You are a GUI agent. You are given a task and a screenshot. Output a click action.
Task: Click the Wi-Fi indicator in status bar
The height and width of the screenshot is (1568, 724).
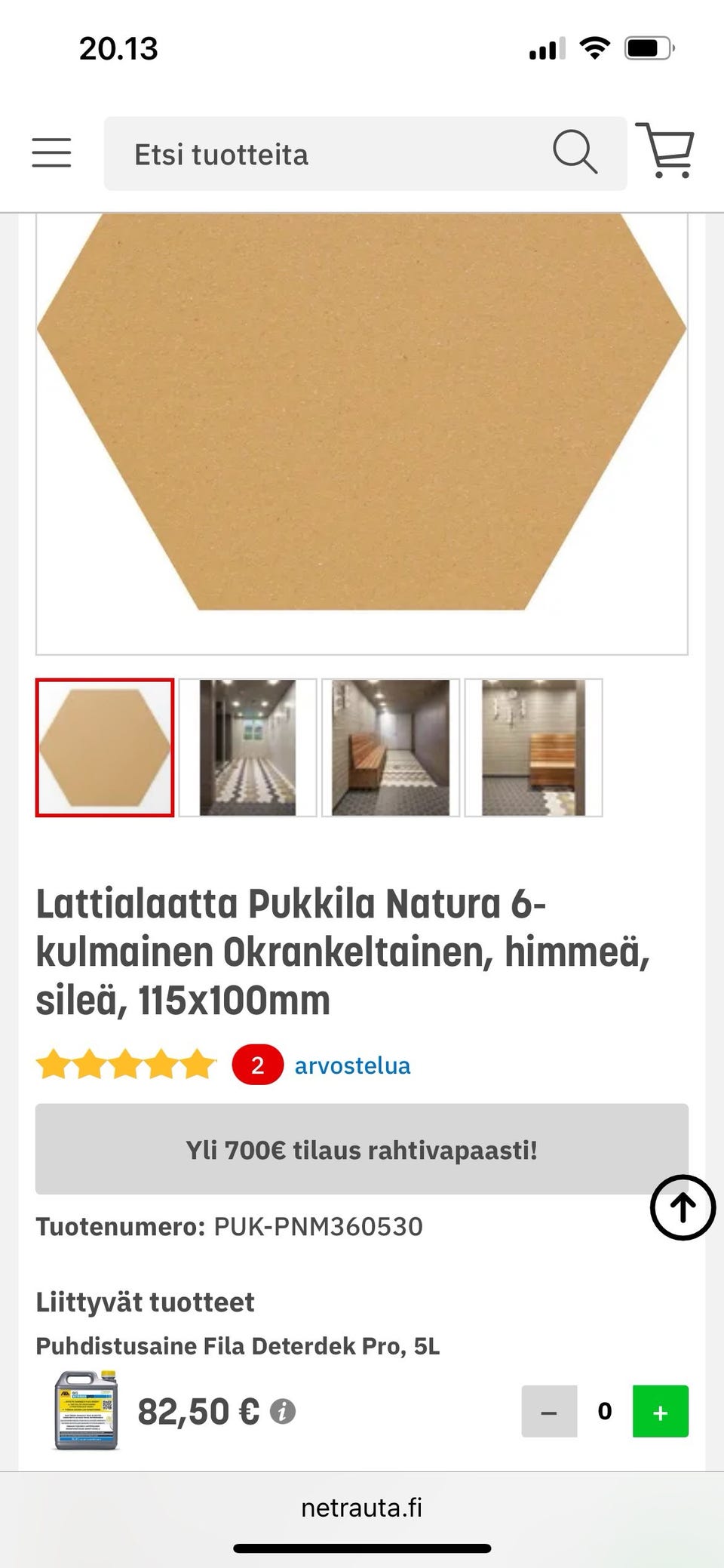pos(595,48)
